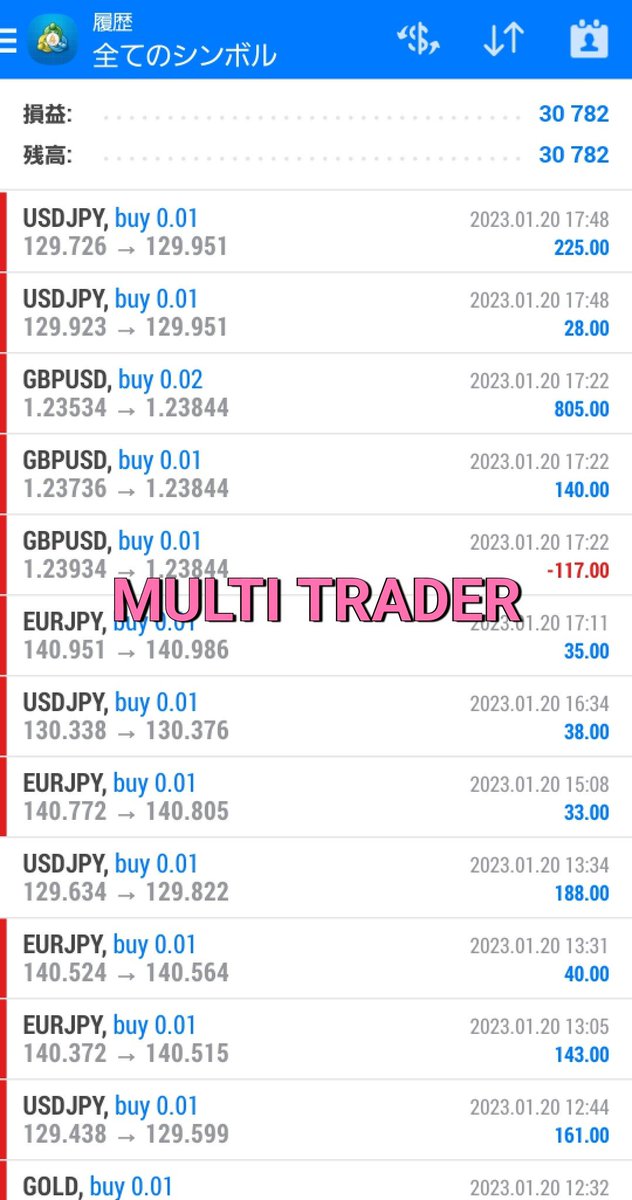Expand USDJPY trade with 161.00 profit
The width and height of the screenshot is (632, 1200).
316,1121
